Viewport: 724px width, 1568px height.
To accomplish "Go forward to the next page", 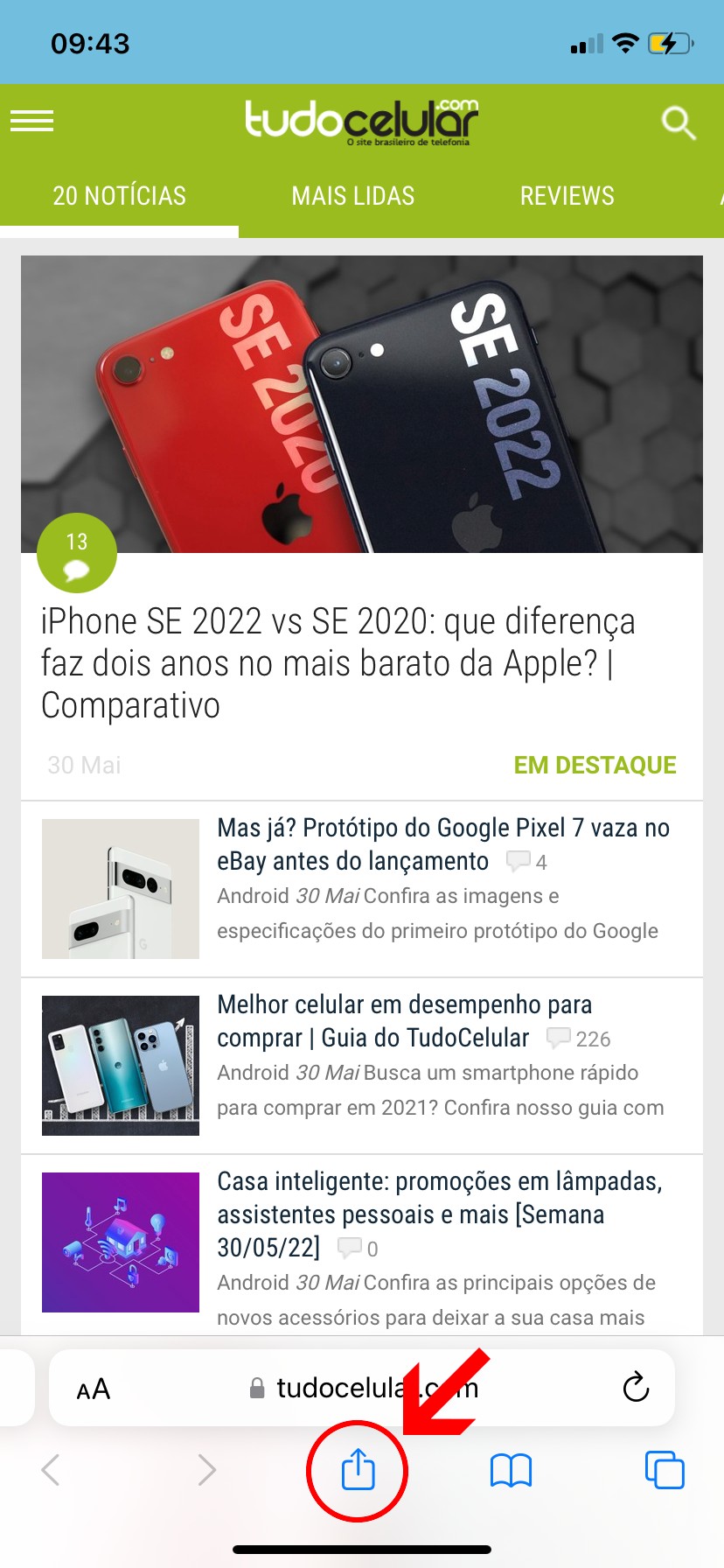I will [206, 1470].
